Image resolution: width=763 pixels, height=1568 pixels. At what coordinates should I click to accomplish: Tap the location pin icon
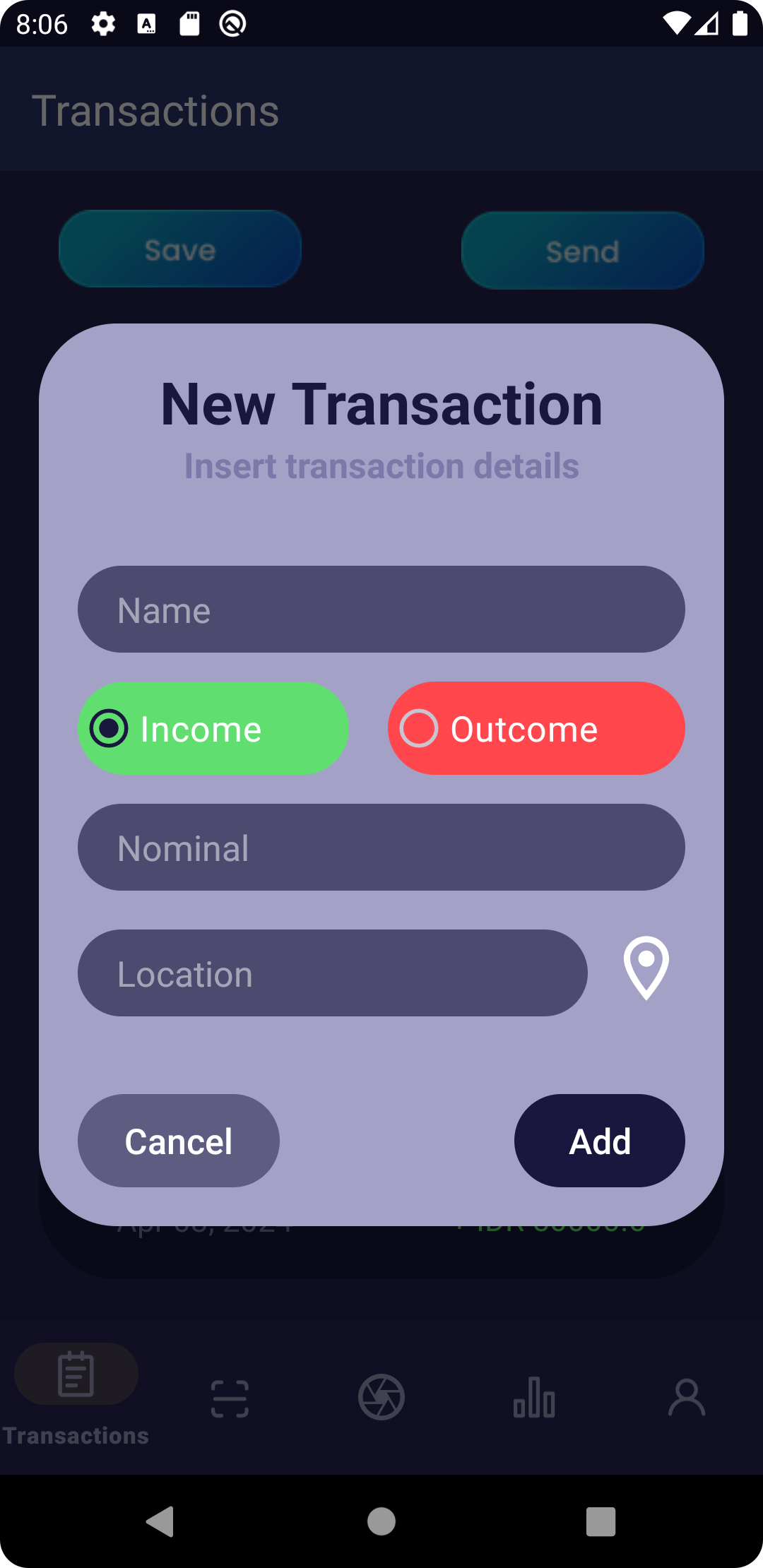(646, 968)
